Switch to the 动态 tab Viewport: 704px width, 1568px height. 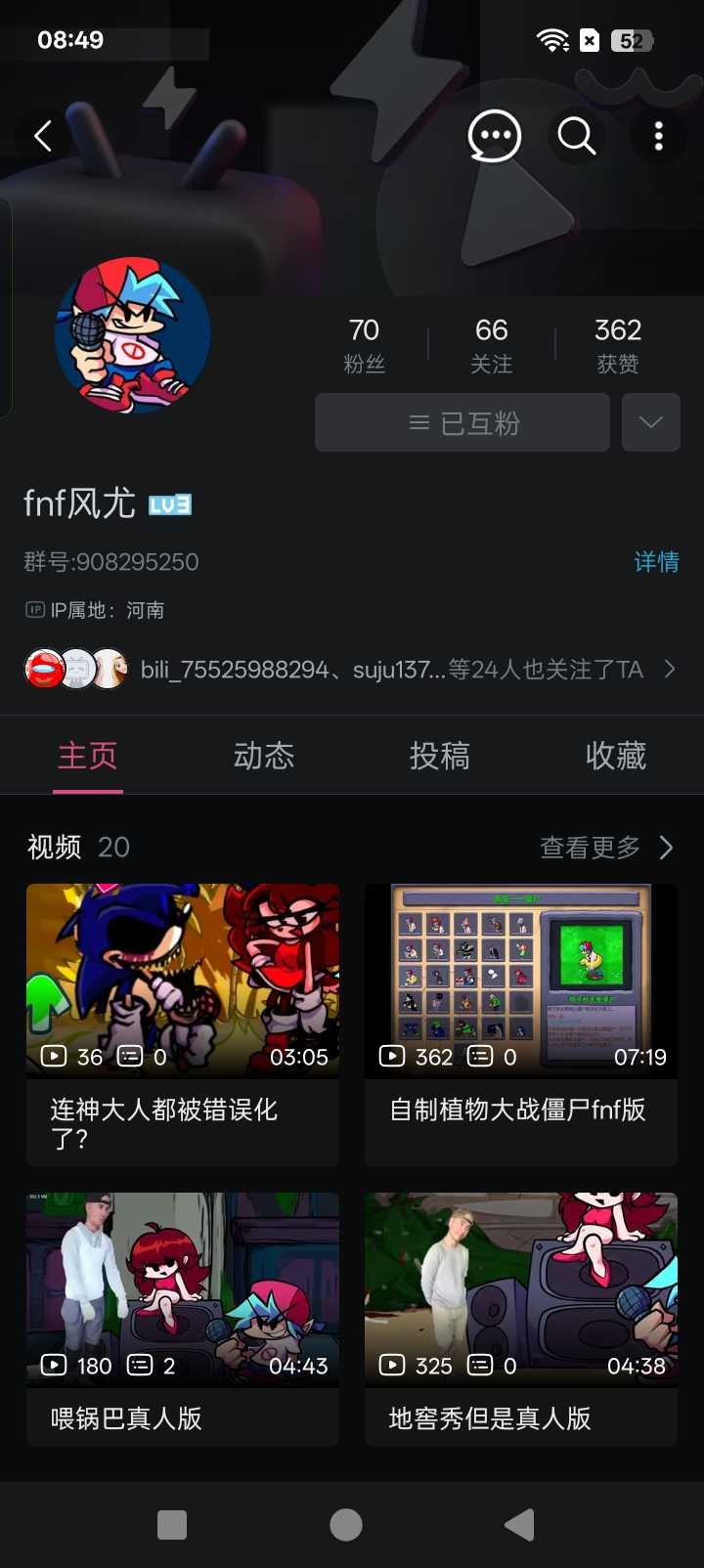pos(263,756)
